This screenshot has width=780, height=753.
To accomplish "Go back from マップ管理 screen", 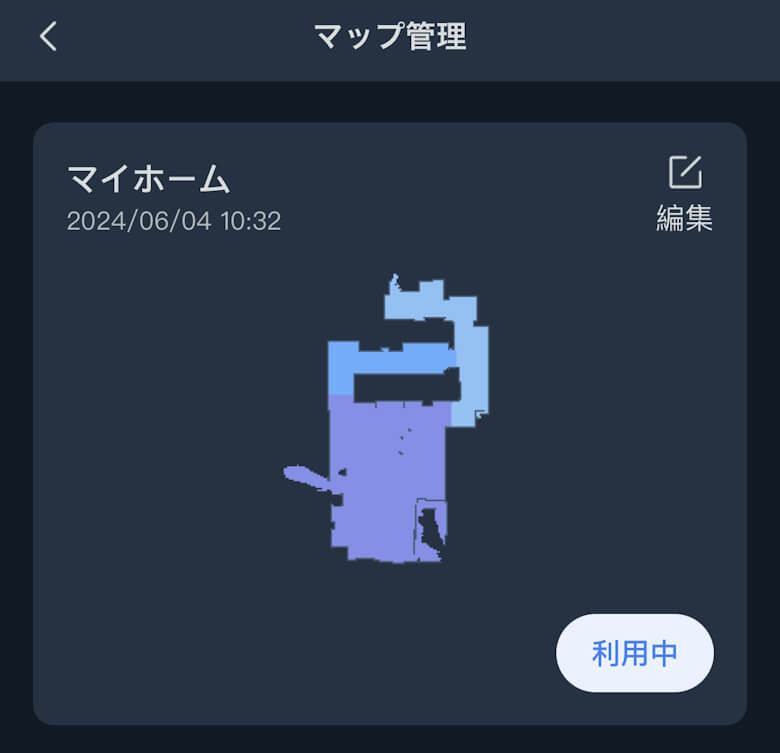I will [x=49, y=37].
